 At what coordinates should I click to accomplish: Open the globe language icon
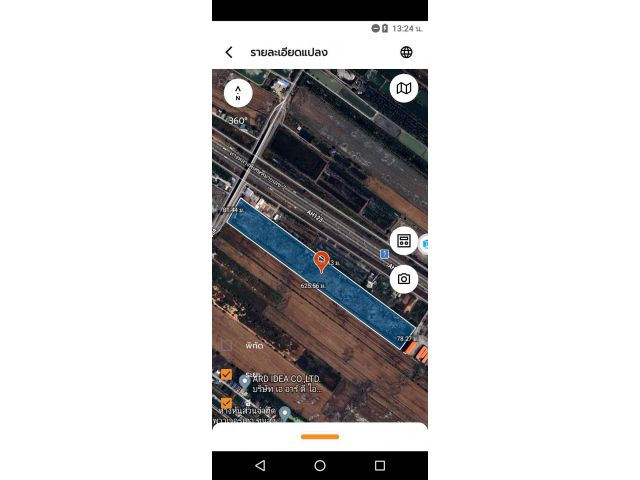tap(406, 52)
